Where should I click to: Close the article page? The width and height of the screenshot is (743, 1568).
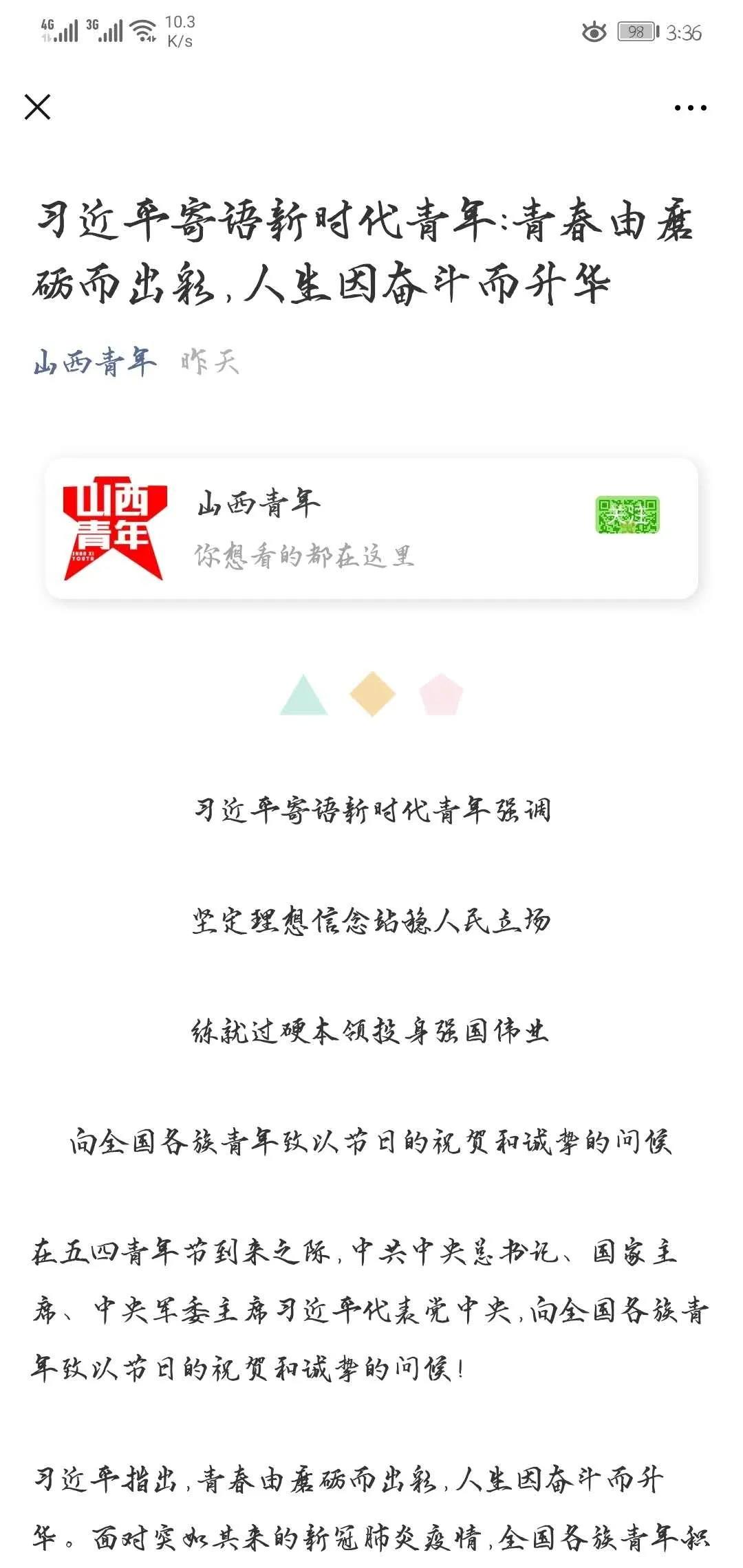tap(37, 107)
